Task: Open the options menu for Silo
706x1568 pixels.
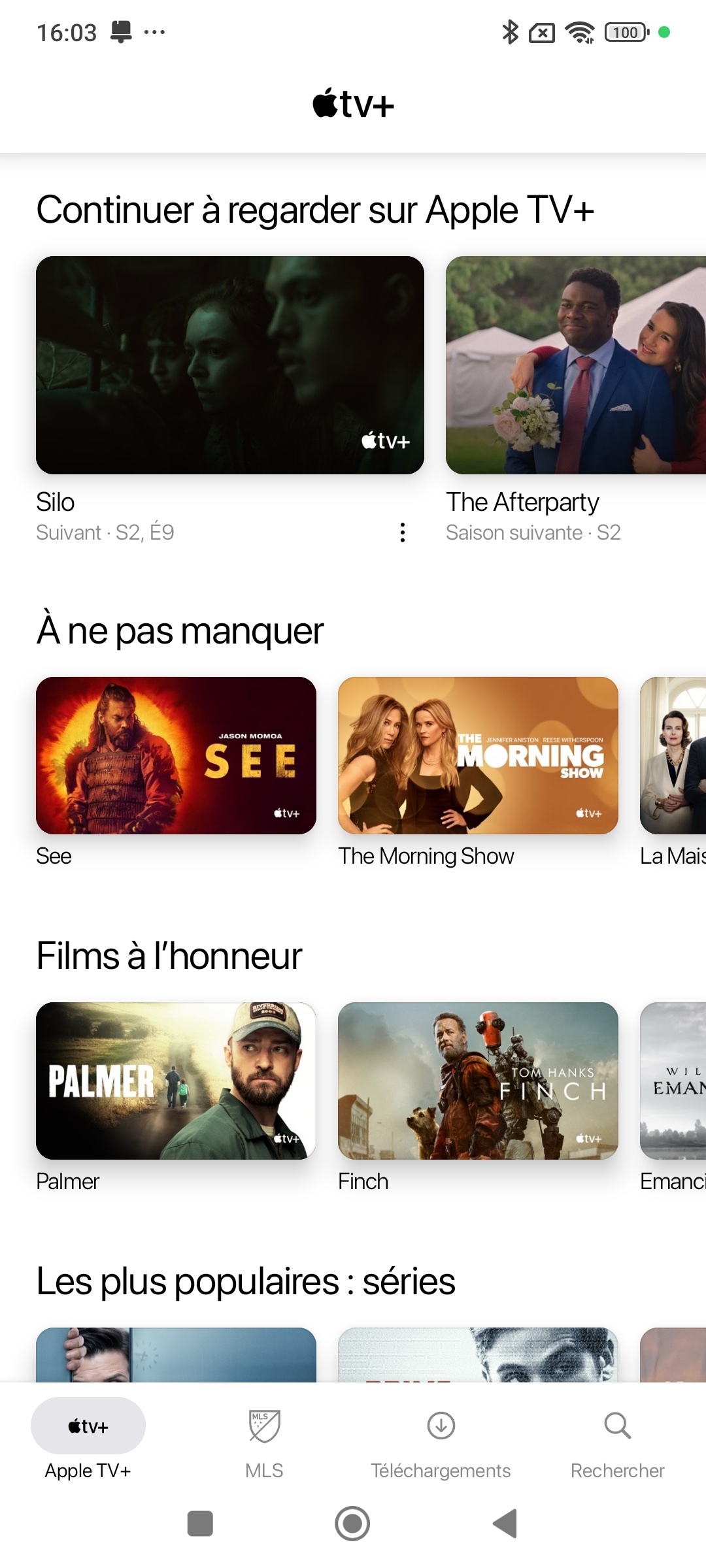Action: pyautogui.click(x=403, y=532)
